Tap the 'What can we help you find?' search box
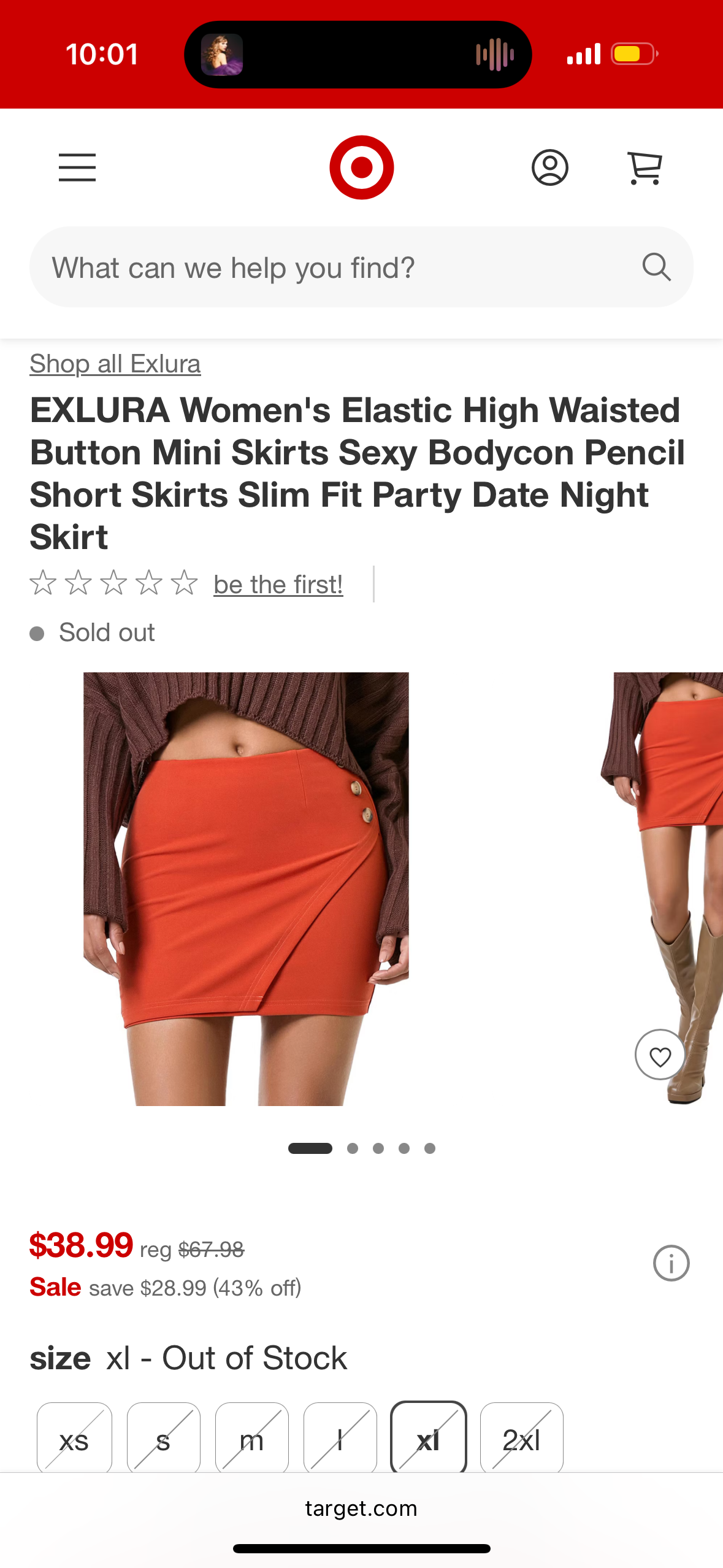 tap(343, 267)
